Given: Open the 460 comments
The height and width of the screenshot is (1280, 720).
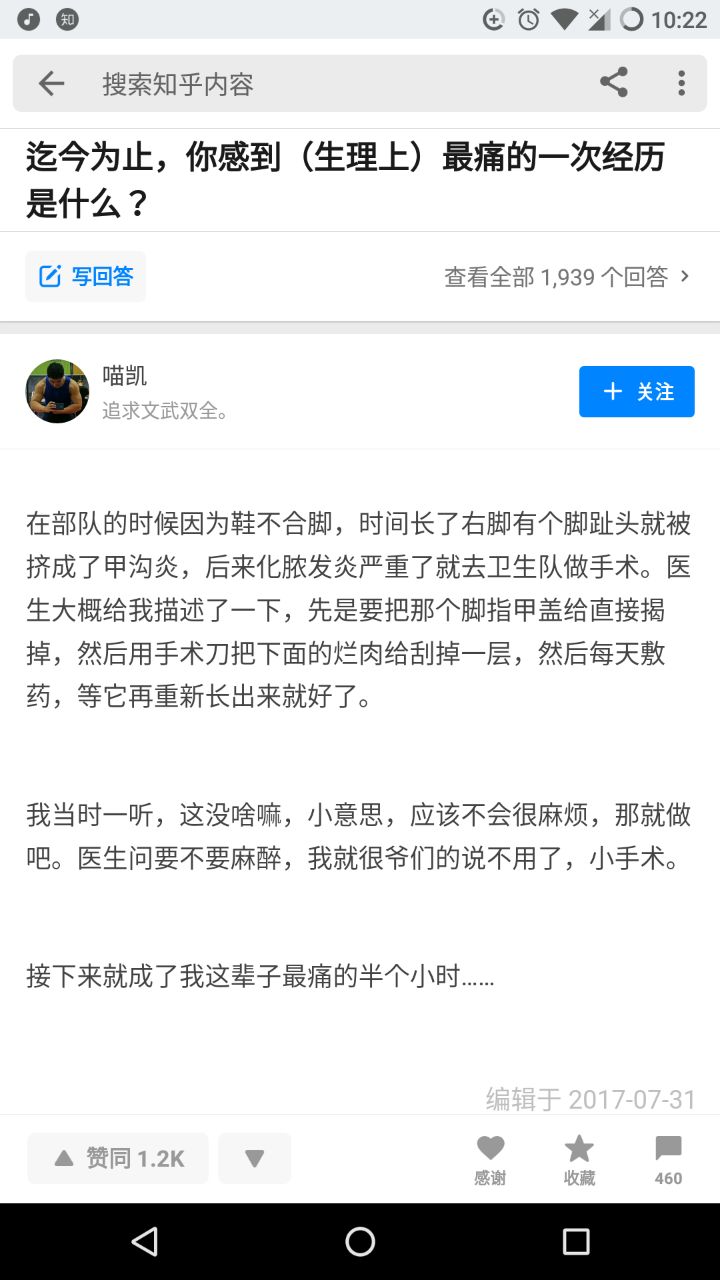Looking at the screenshot, I should [x=668, y=1159].
